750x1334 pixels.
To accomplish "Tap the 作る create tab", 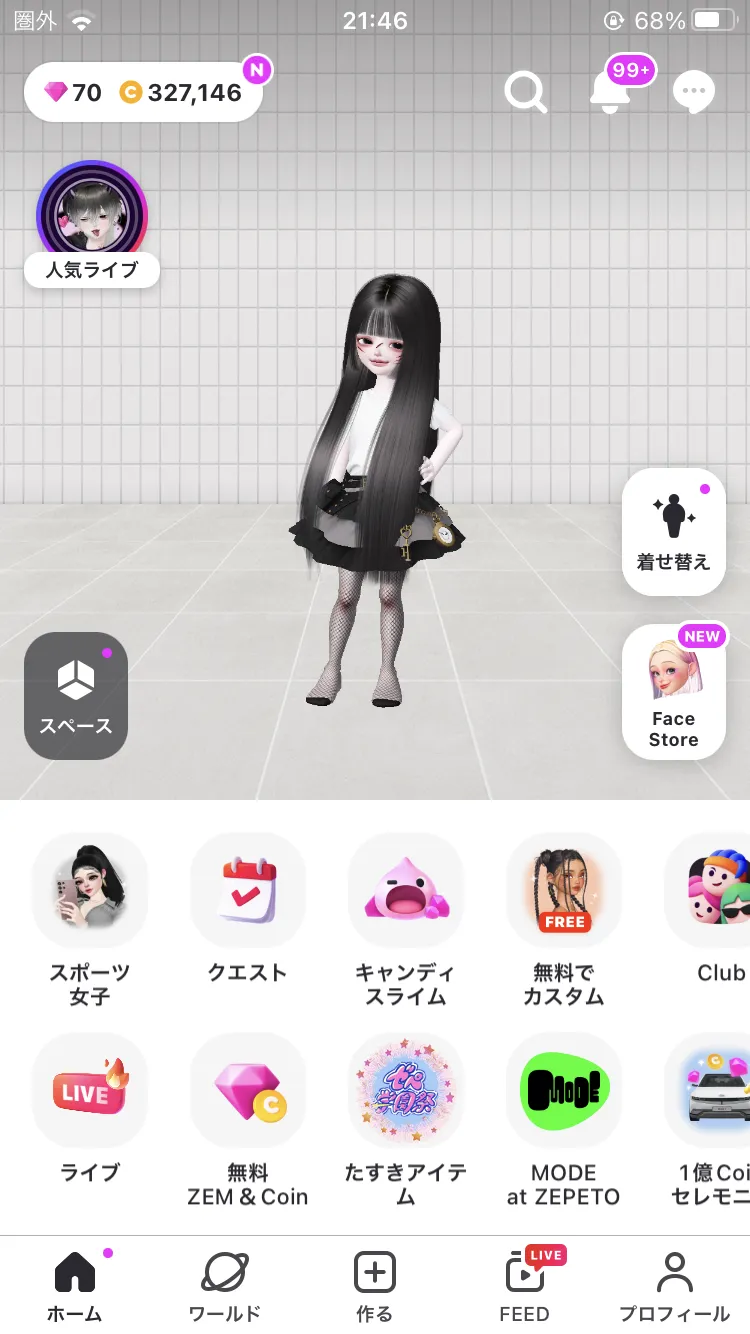I will 375,1287.
